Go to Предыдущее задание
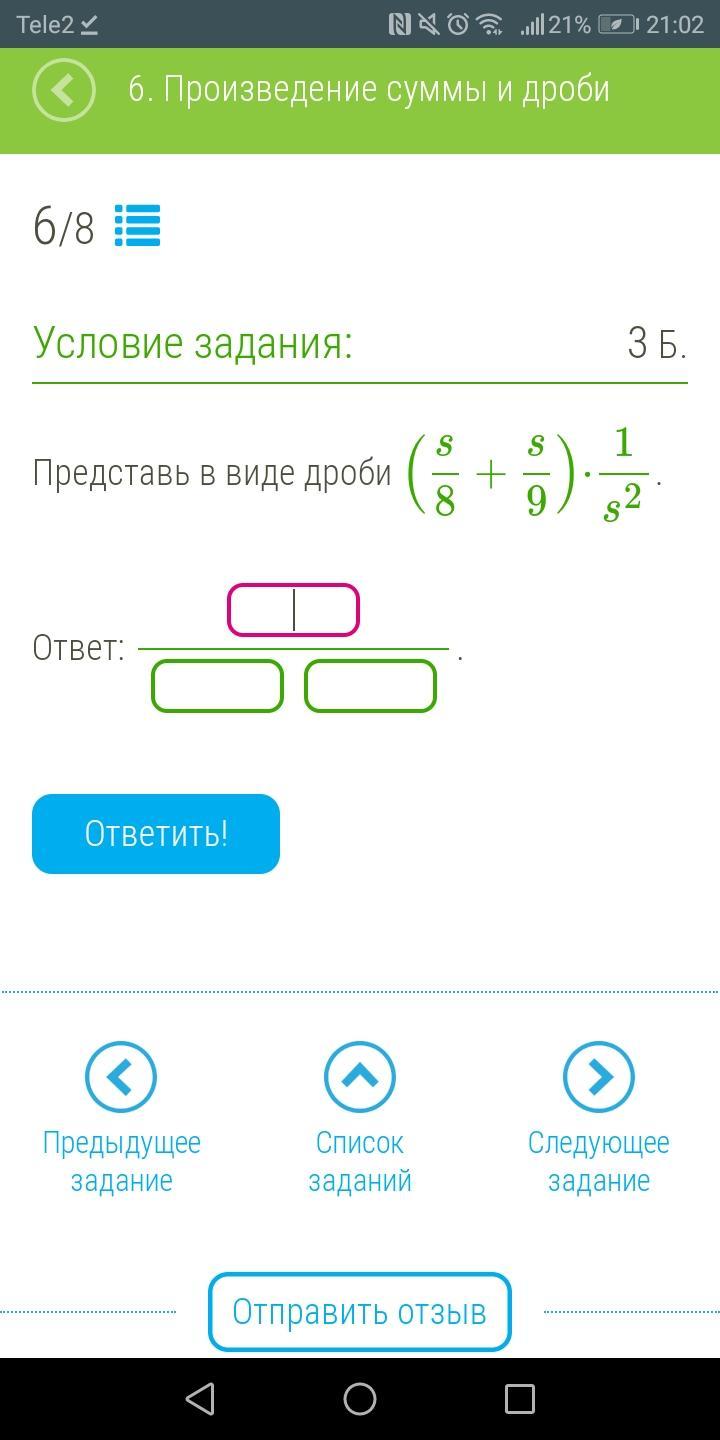Viewport: 720px width, 1440px height. pos(121,1078)
